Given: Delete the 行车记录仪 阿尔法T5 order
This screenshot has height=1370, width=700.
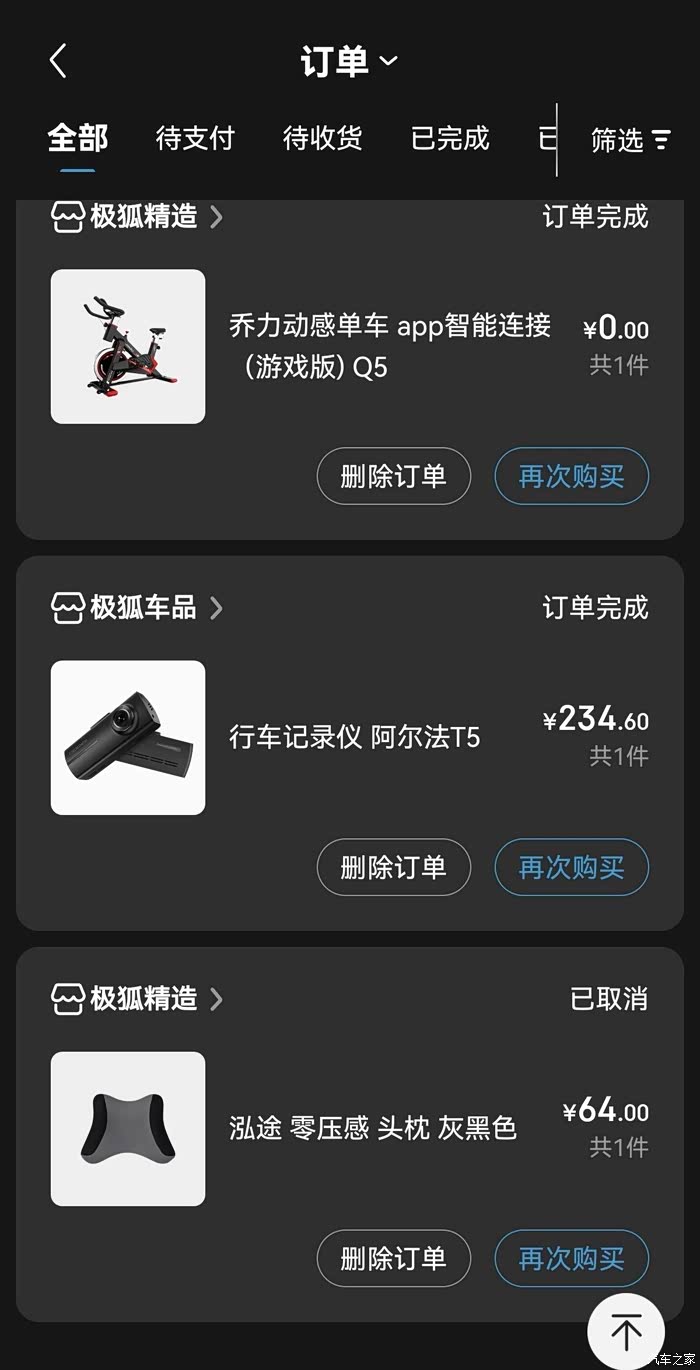Looking at the screenshot, I should (393, 867).
